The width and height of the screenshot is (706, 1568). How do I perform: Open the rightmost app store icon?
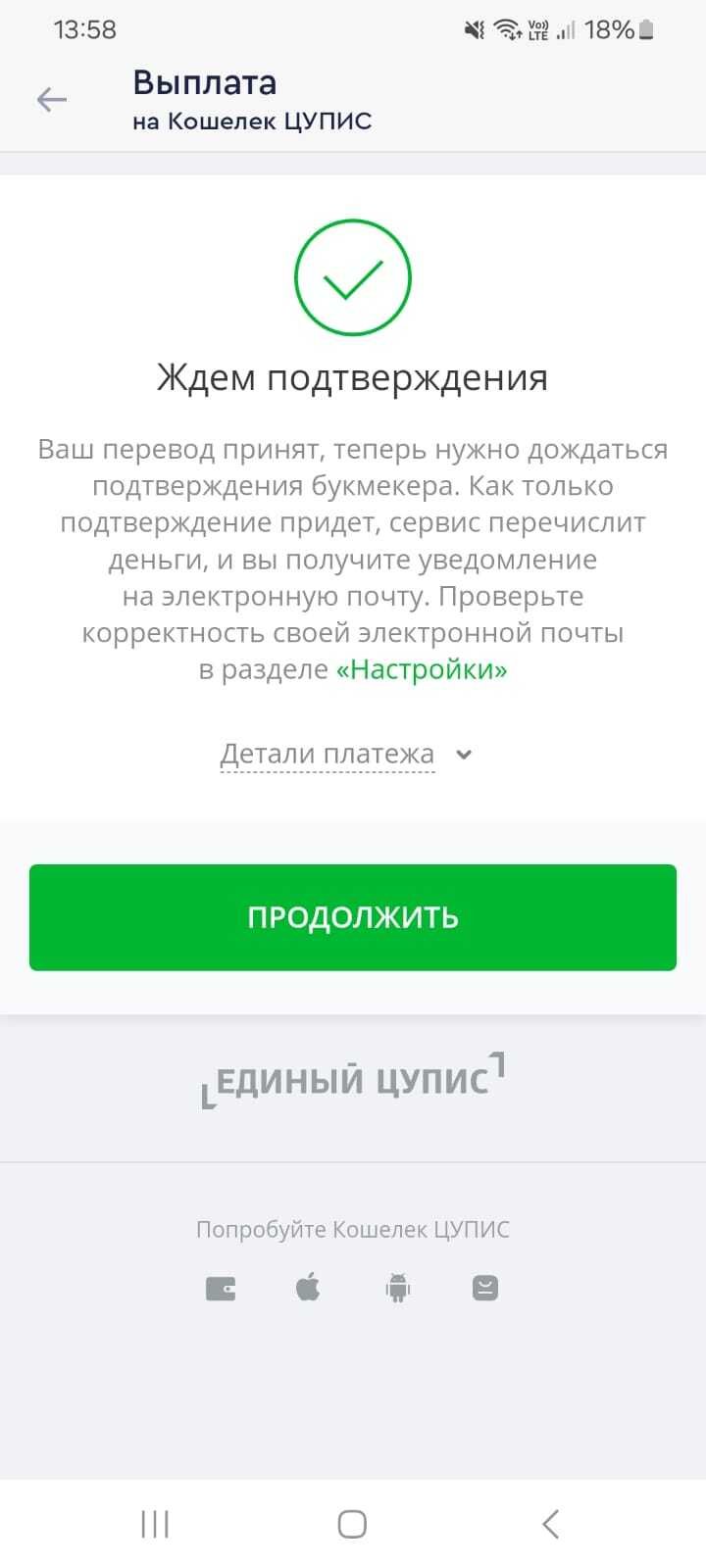tap(485, 1288)
